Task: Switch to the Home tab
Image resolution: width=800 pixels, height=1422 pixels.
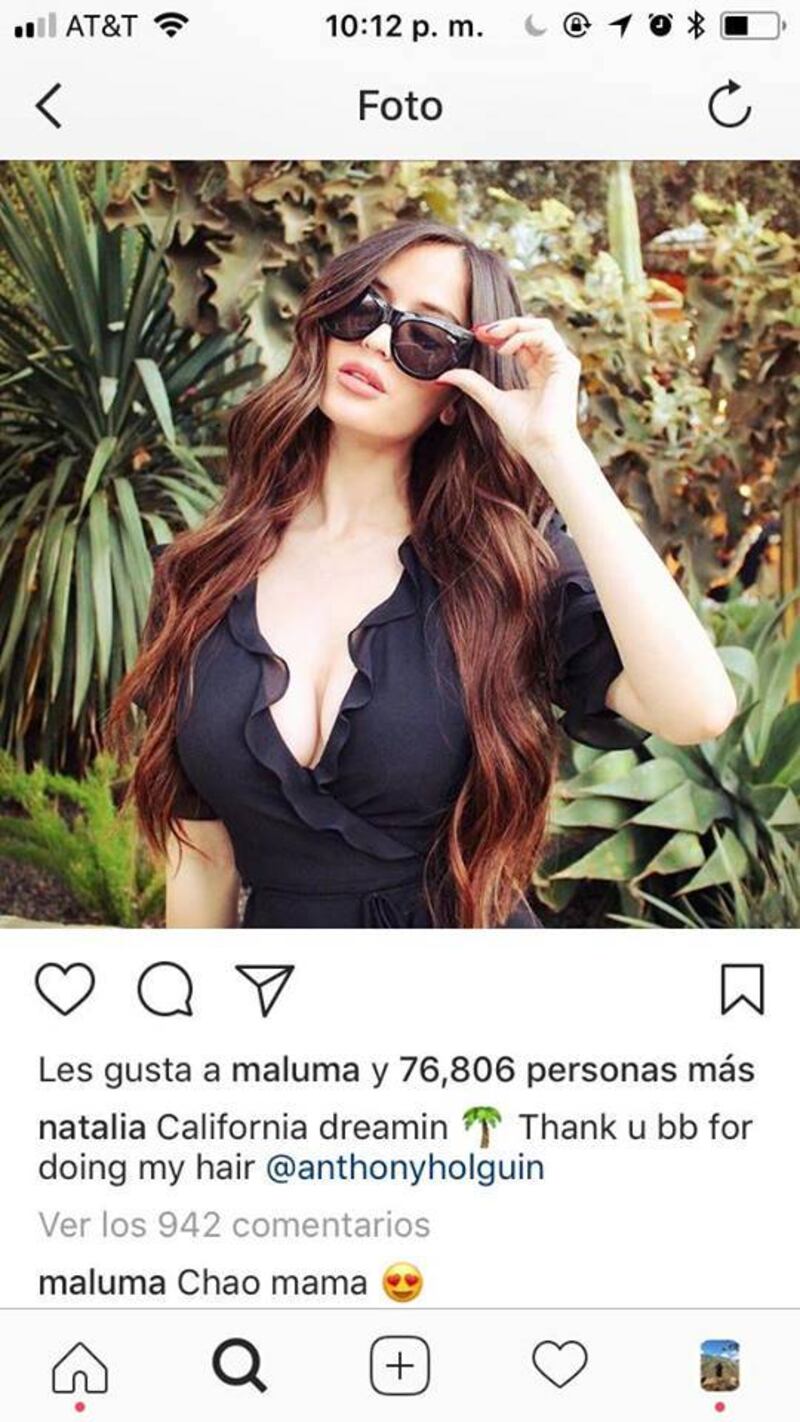Action: click(80, 1366)
